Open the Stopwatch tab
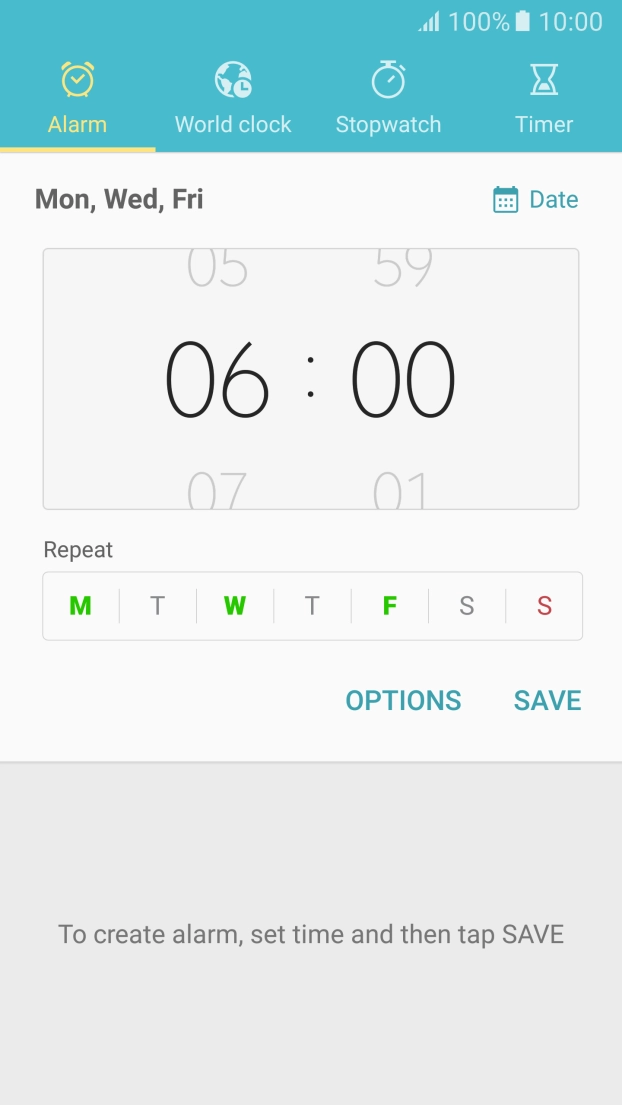 [388, 97]
